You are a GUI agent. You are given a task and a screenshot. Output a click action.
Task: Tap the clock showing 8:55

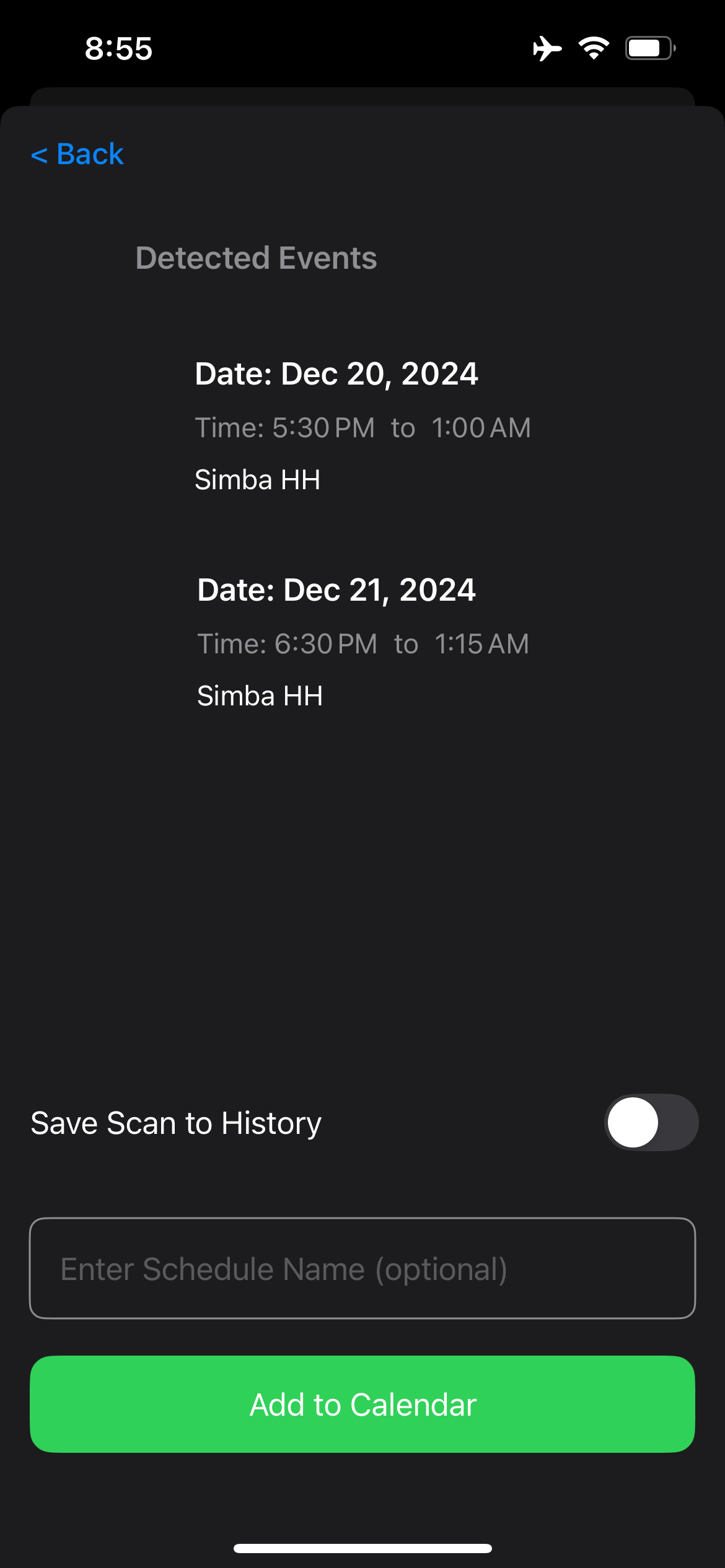tap(118, 48)
